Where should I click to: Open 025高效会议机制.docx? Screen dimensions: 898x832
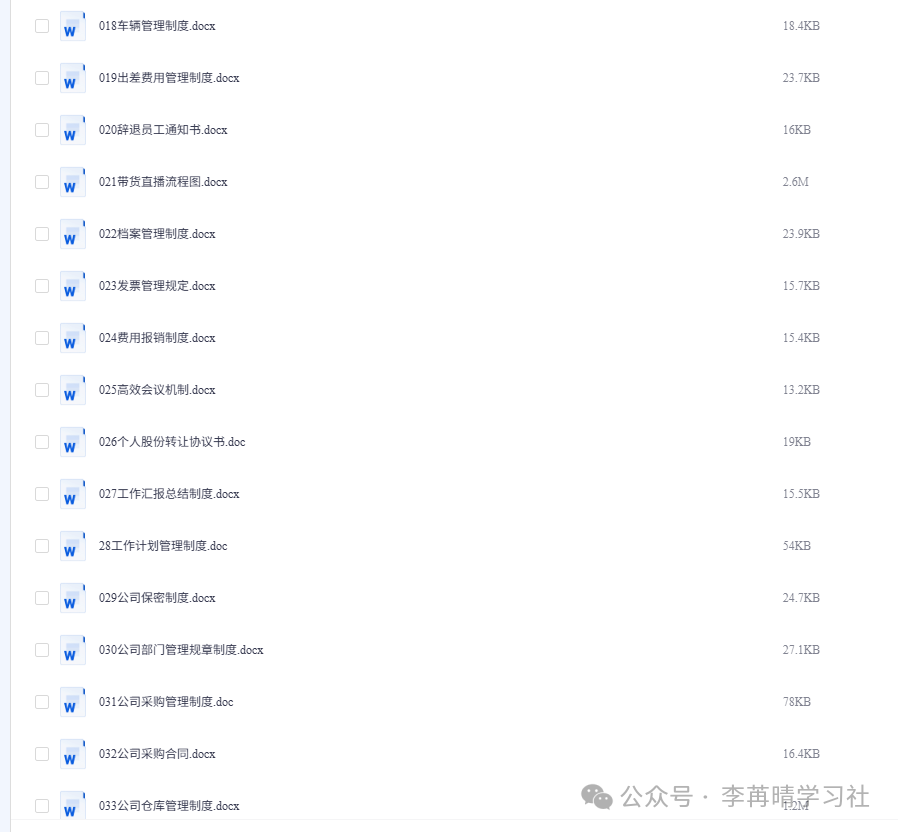pyautogui.click(x=156, y=390)
